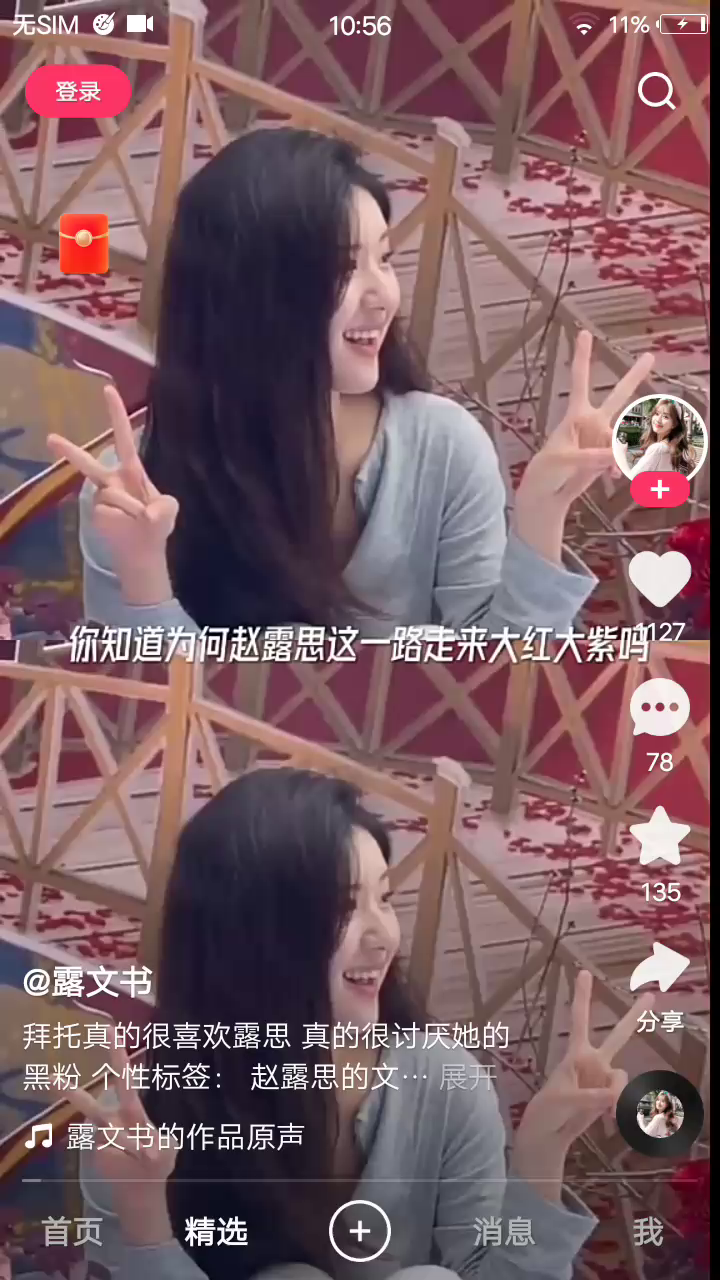
Task: Open the 我 profile tab
Action: (648, 1232)
